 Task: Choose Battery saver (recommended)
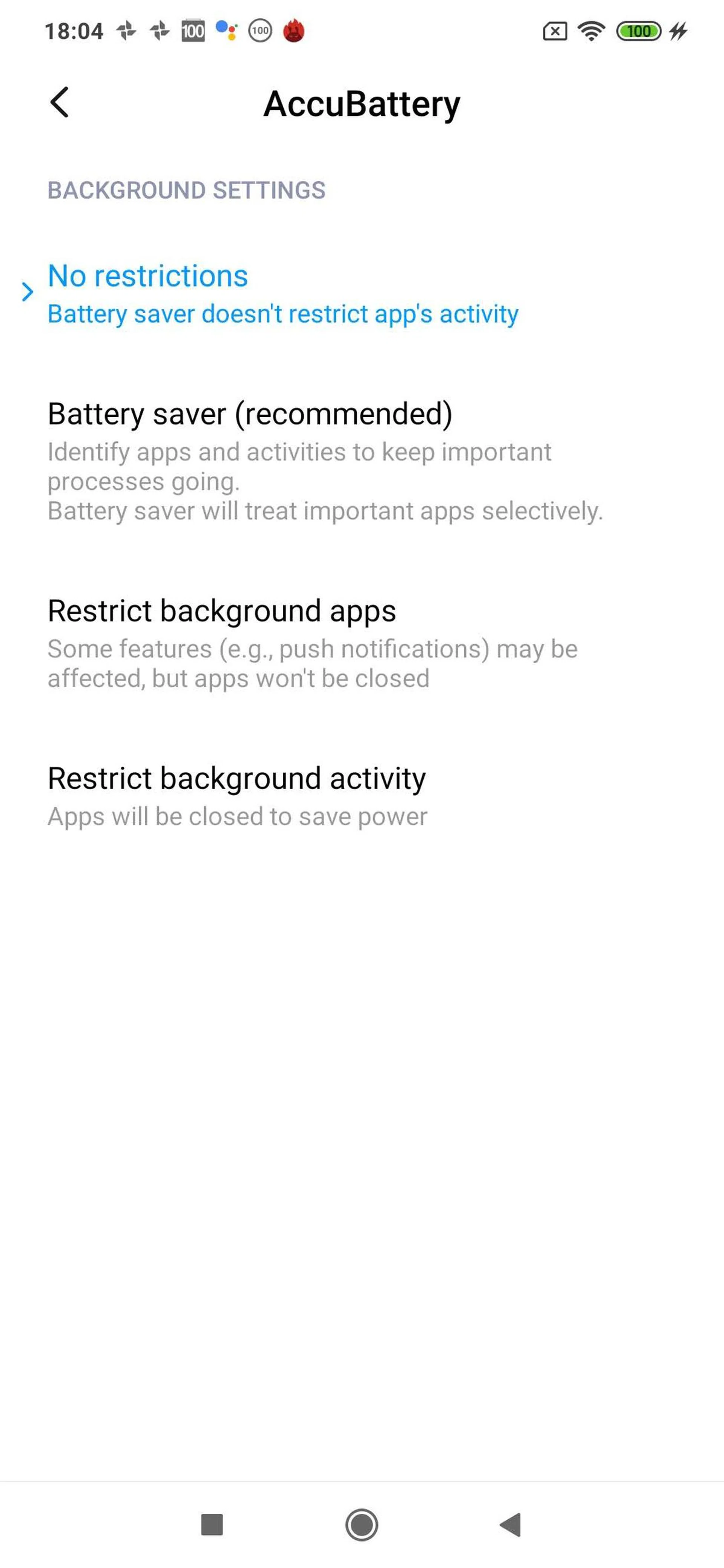click(x=325, y=460)
